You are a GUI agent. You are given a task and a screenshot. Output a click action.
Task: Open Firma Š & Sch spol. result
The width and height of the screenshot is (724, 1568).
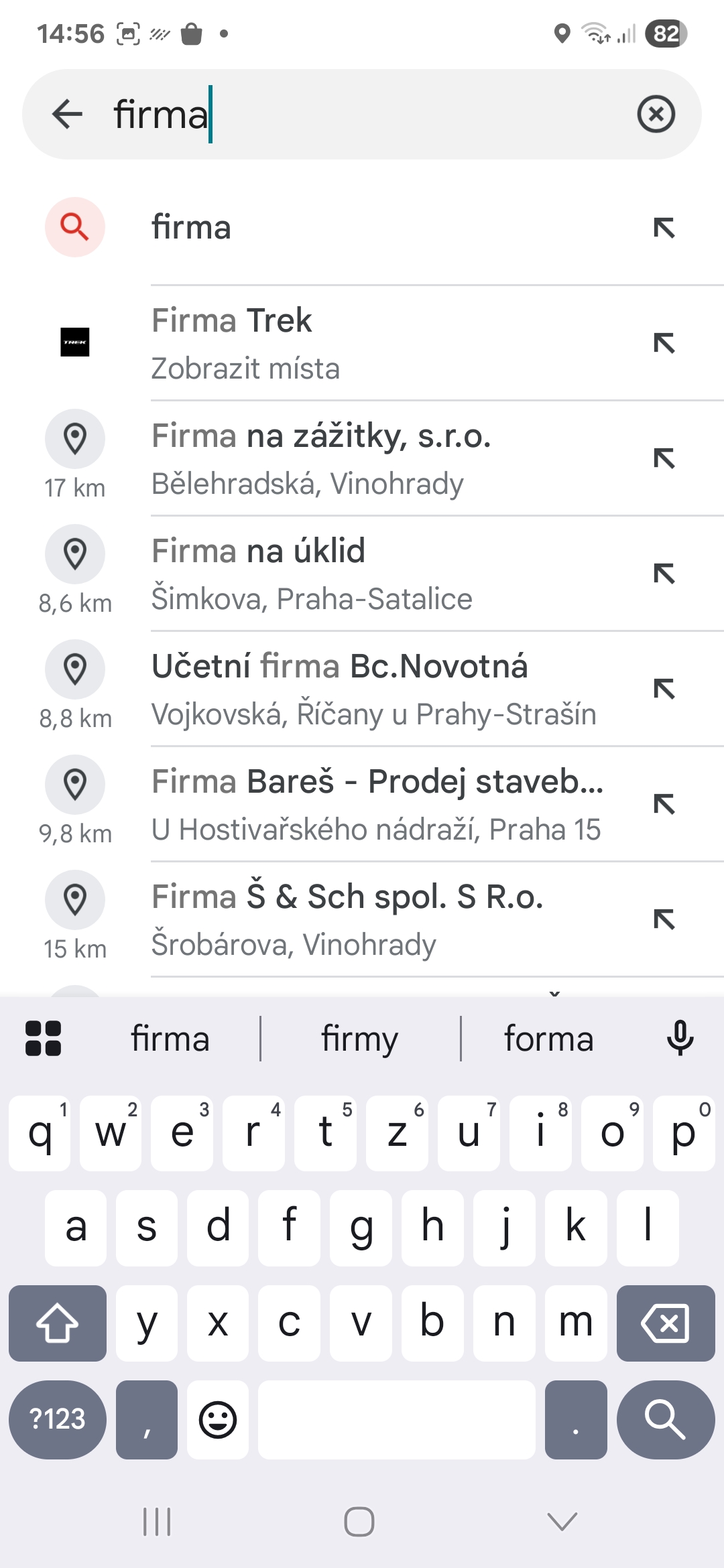[x=362, y=919]
